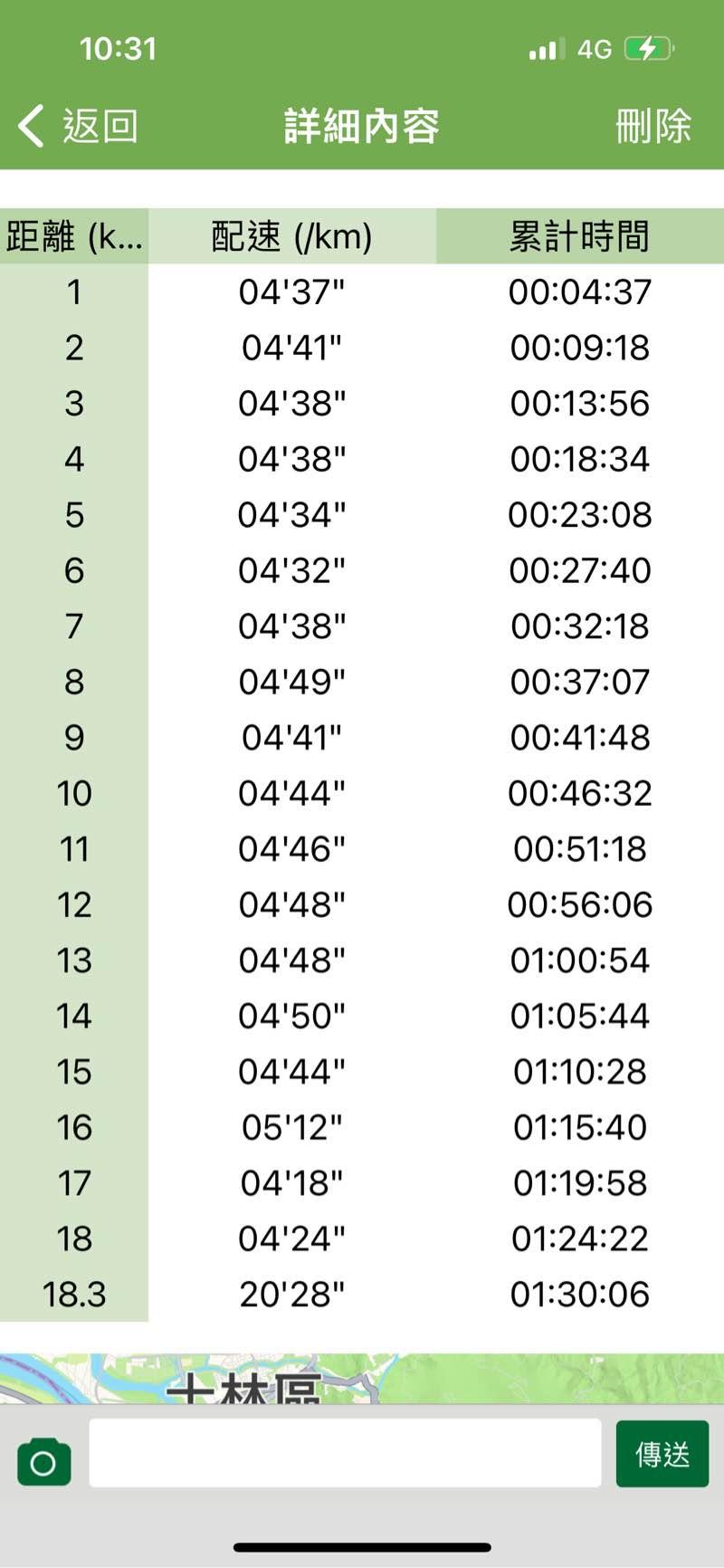Go back with the 返回 button
This screenshot has width=724, height=1568.
pyautogui.click(x=78, y=126)
